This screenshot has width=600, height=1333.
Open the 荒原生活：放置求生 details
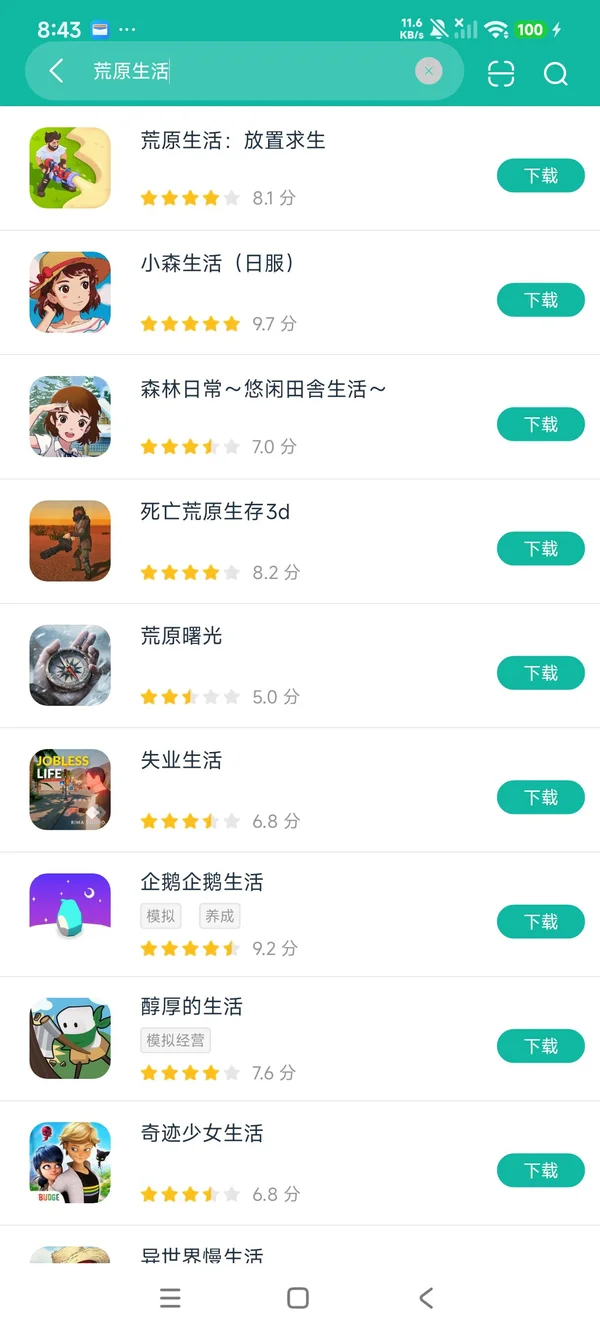click(x=232, y=141)
